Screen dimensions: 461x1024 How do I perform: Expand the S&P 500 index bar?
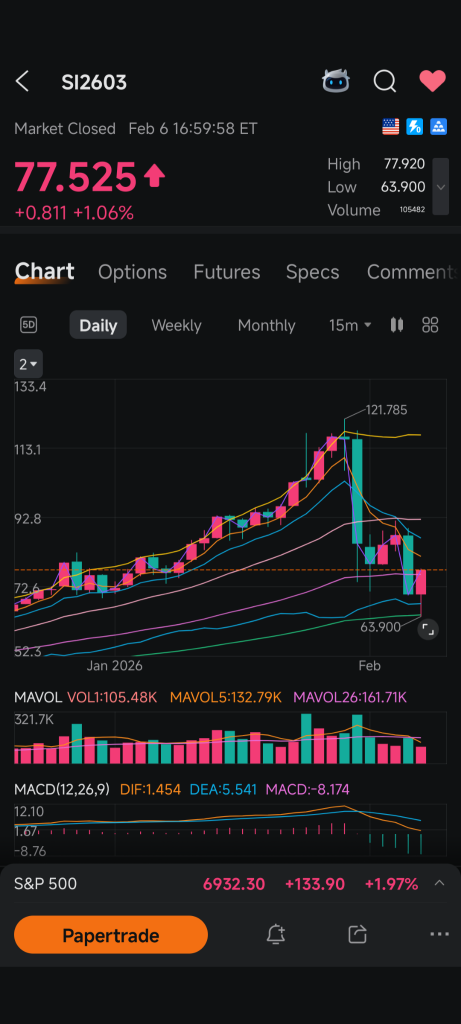(439, 883)
